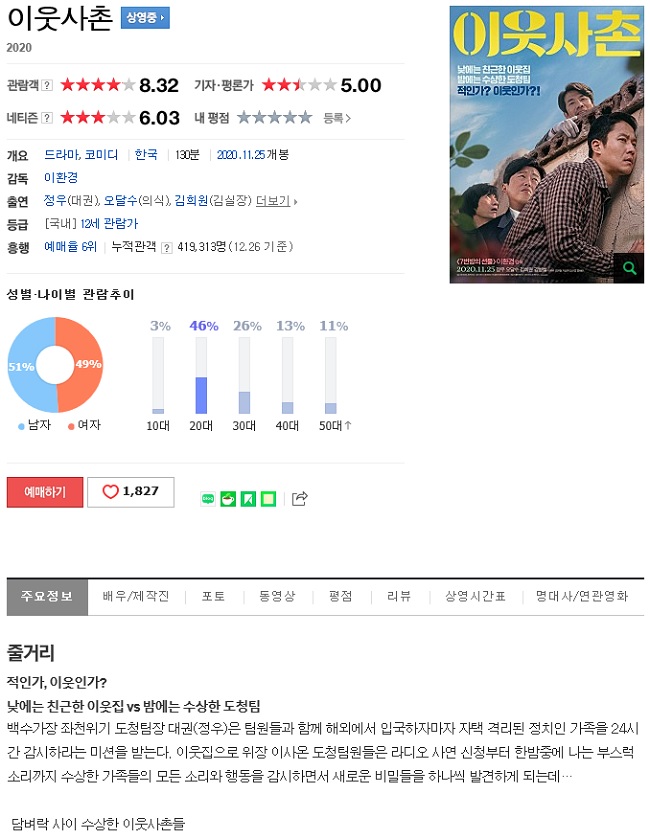
Task: Open actor 정우's profile link
Action: pos(55,200)
